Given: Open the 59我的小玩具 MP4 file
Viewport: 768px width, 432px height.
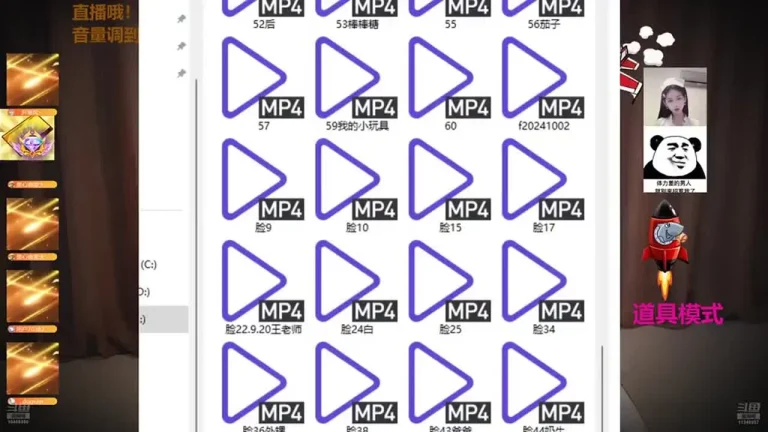Looking at the screenshot, I should click(x=356, y=78).
